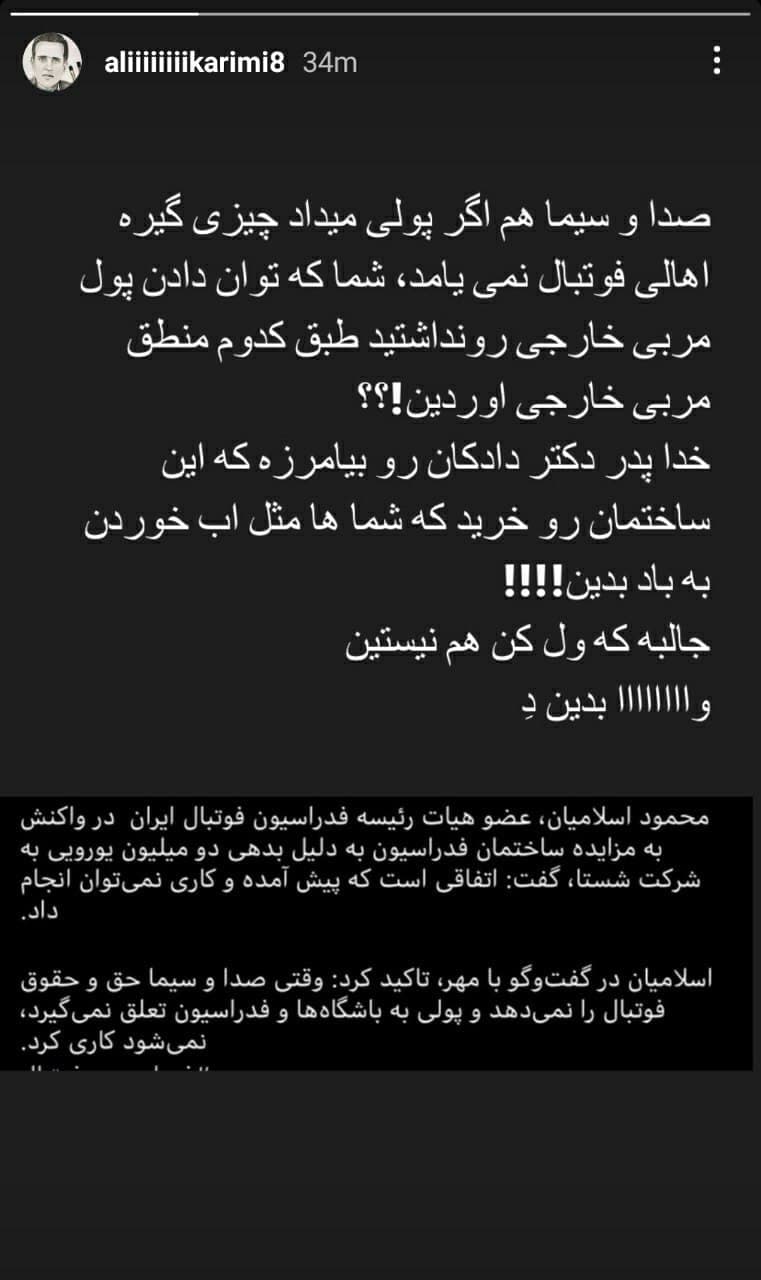Click the story progress bar at the top
This screenshot has height=1280, width=761.
coord(380,14)
